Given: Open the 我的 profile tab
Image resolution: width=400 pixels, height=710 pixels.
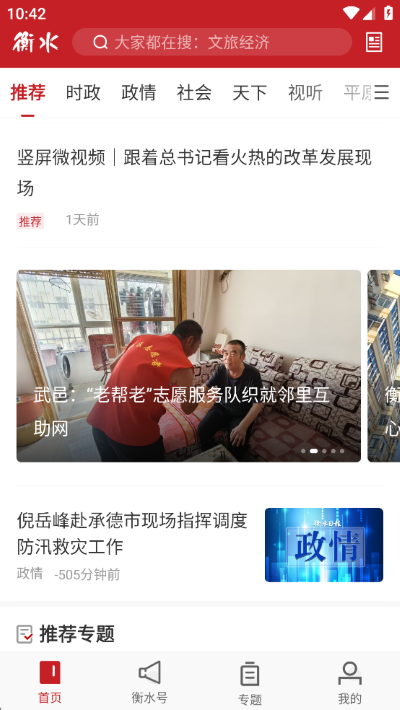Looking at the screenshot, I should click(350, 683).
